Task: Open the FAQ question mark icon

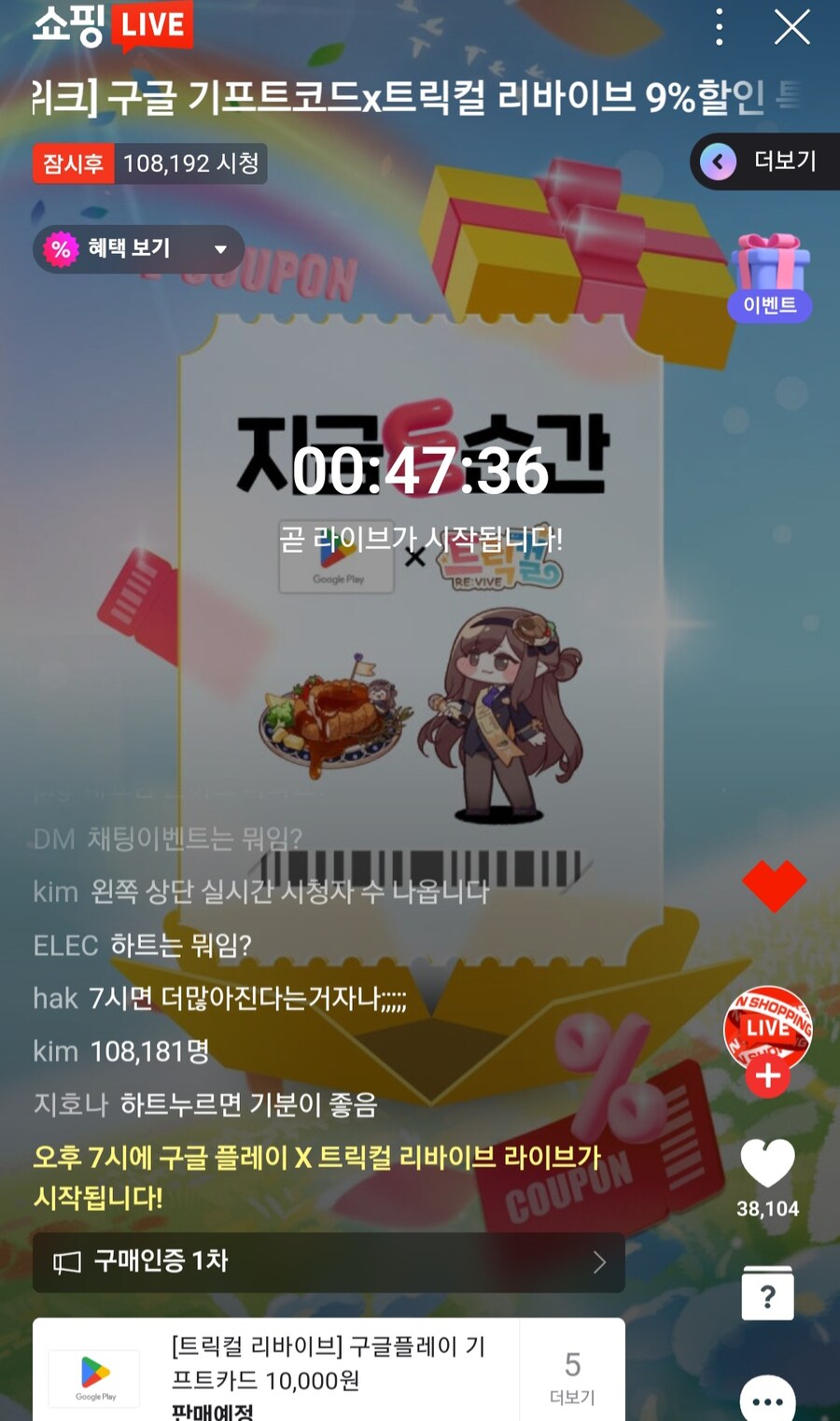Action: pos(767,1294)
